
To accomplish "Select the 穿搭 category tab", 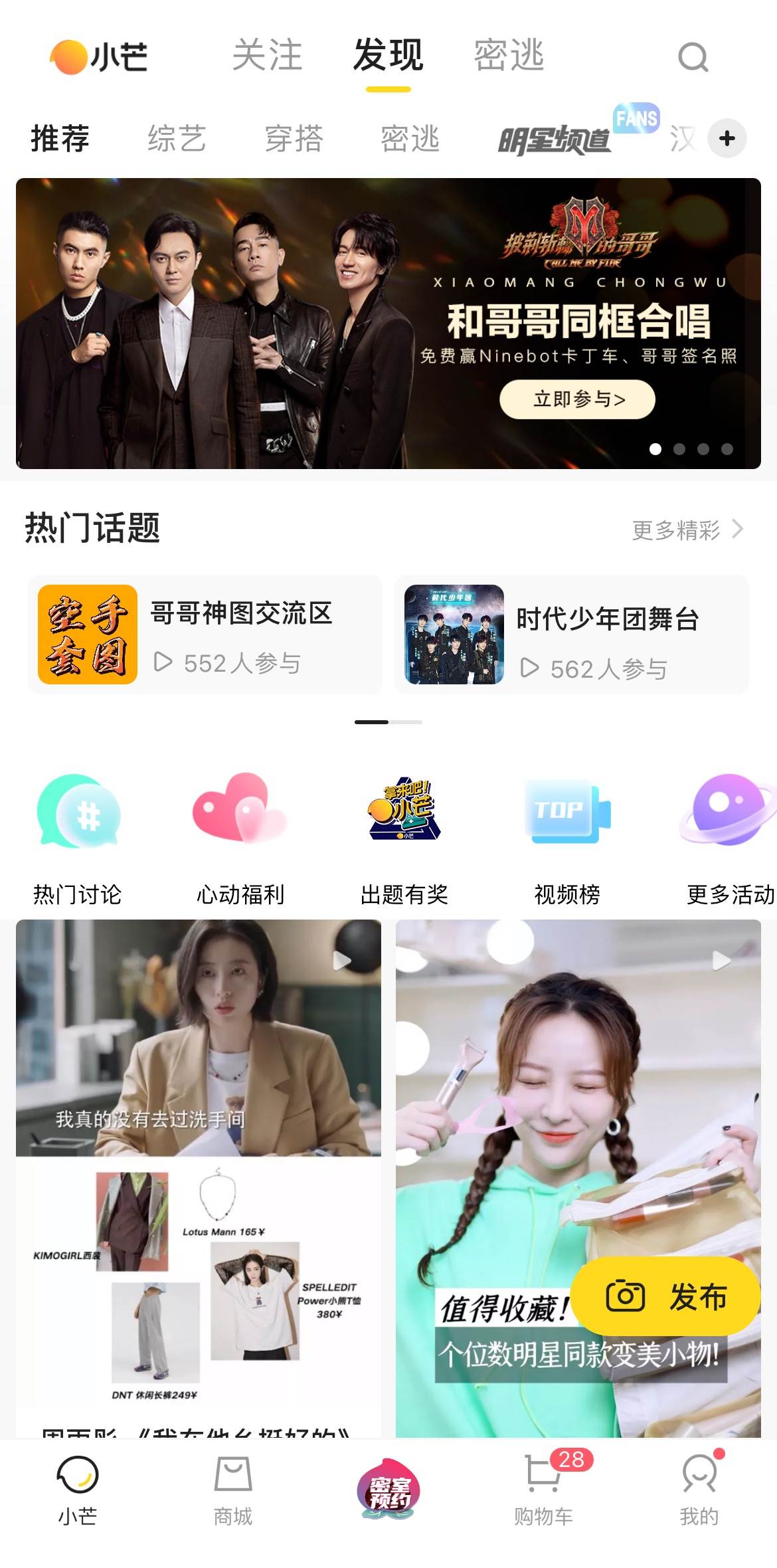I will point(294,139).
